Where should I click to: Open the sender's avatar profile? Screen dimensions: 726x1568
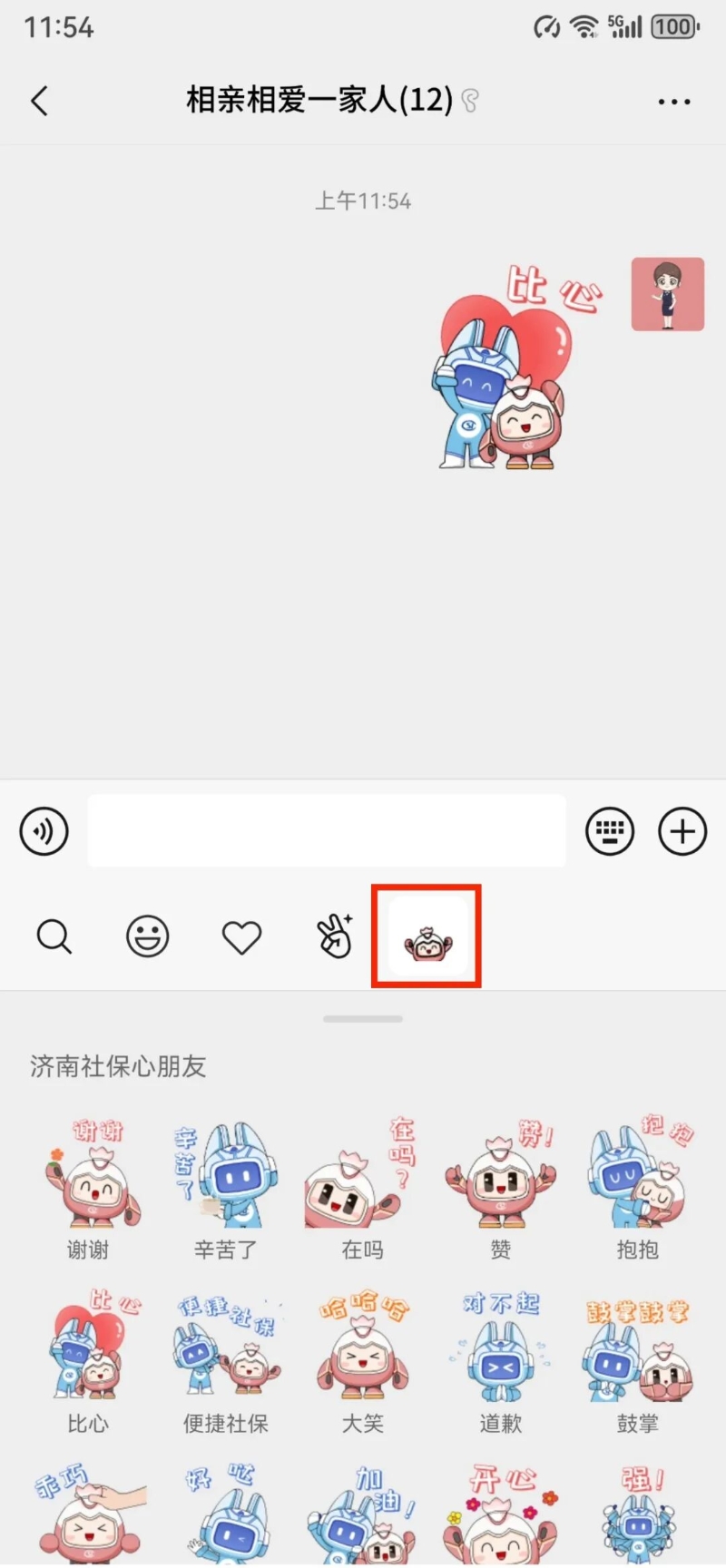(x=668, y=294)
